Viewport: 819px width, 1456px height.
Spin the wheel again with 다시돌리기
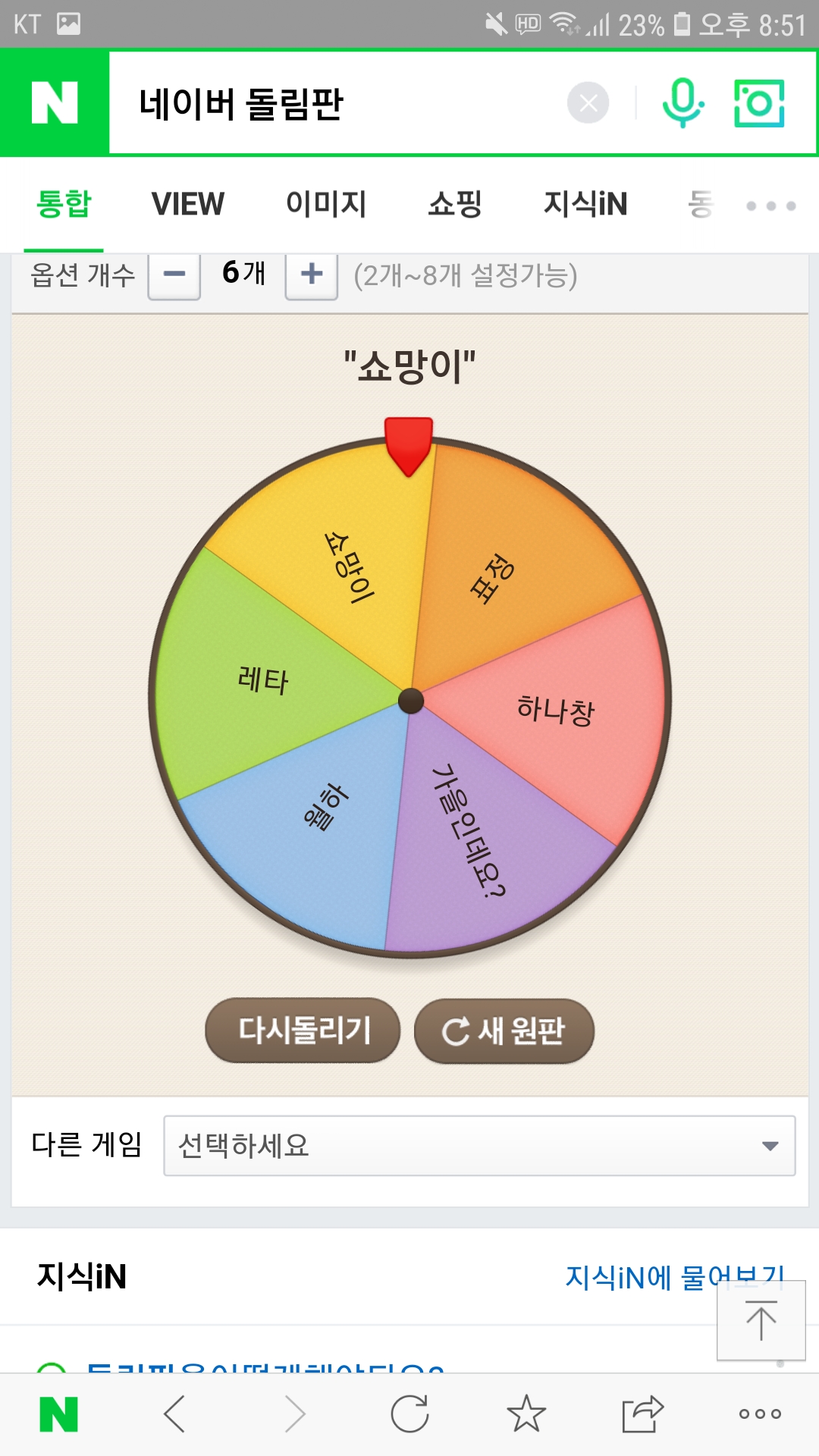pyautogui.click(x=303, y=1030)
